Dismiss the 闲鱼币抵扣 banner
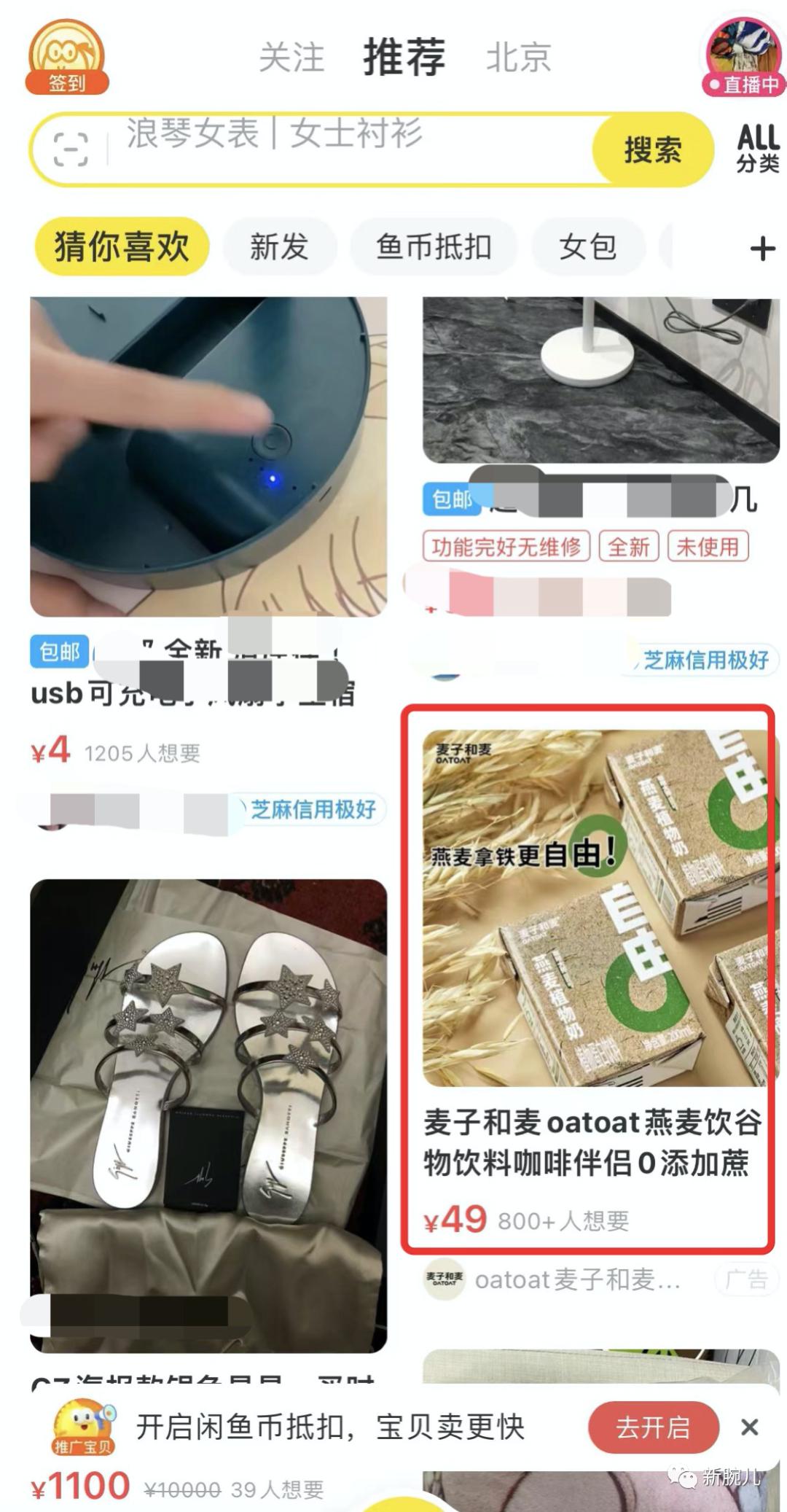This screenshot has height=1512, width=787. pyautogui.click(x=750, y=1427)
